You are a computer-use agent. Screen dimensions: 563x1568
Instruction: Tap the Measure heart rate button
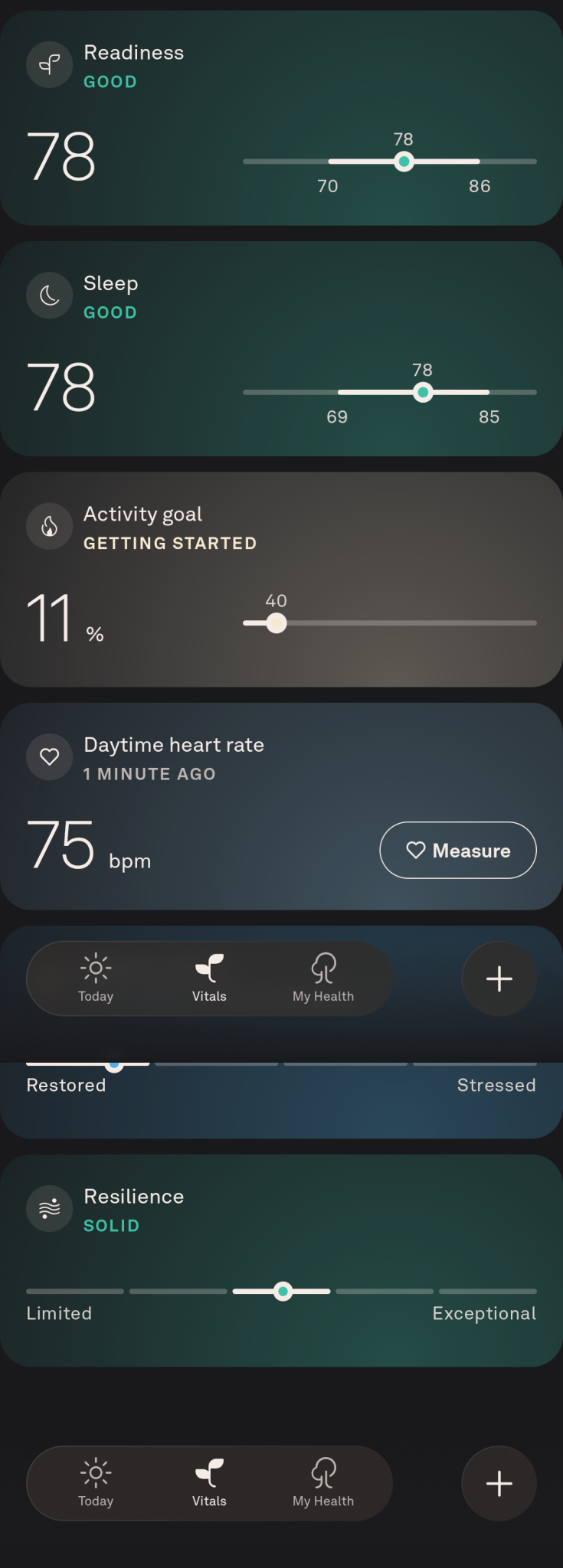point(457,850)
